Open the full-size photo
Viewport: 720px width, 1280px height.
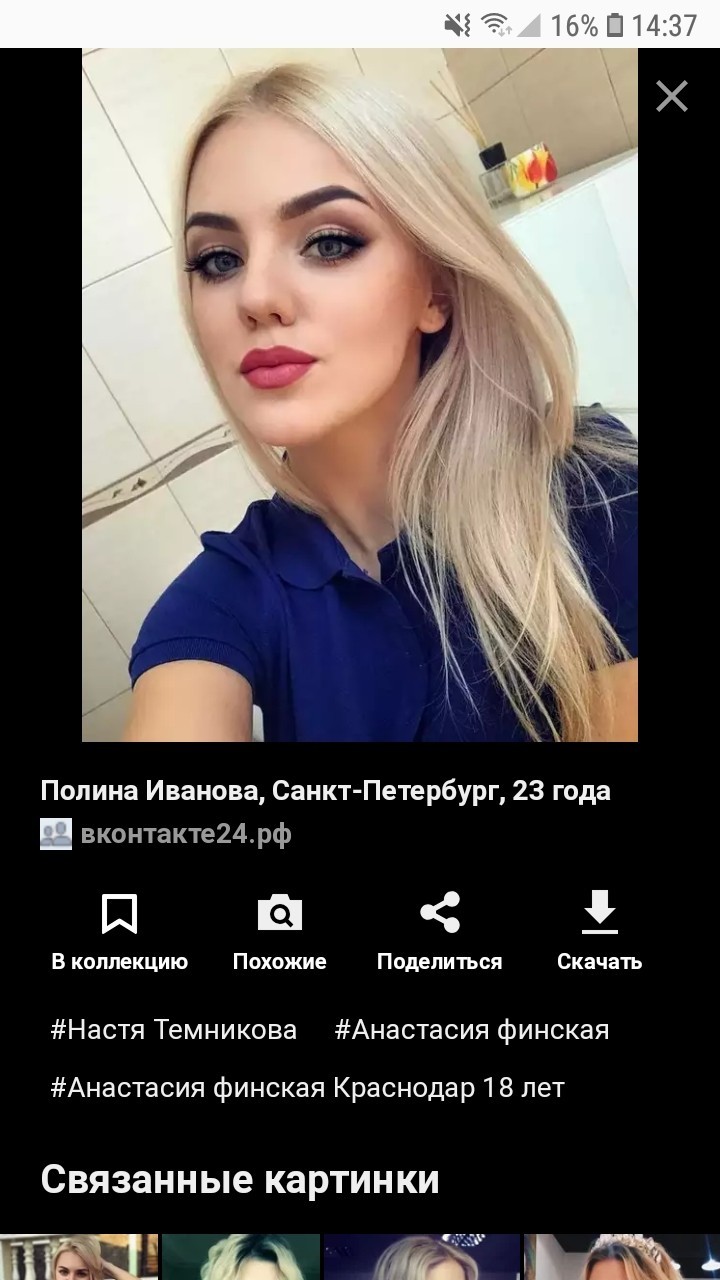pyautogui.click(x=359, y=395)
